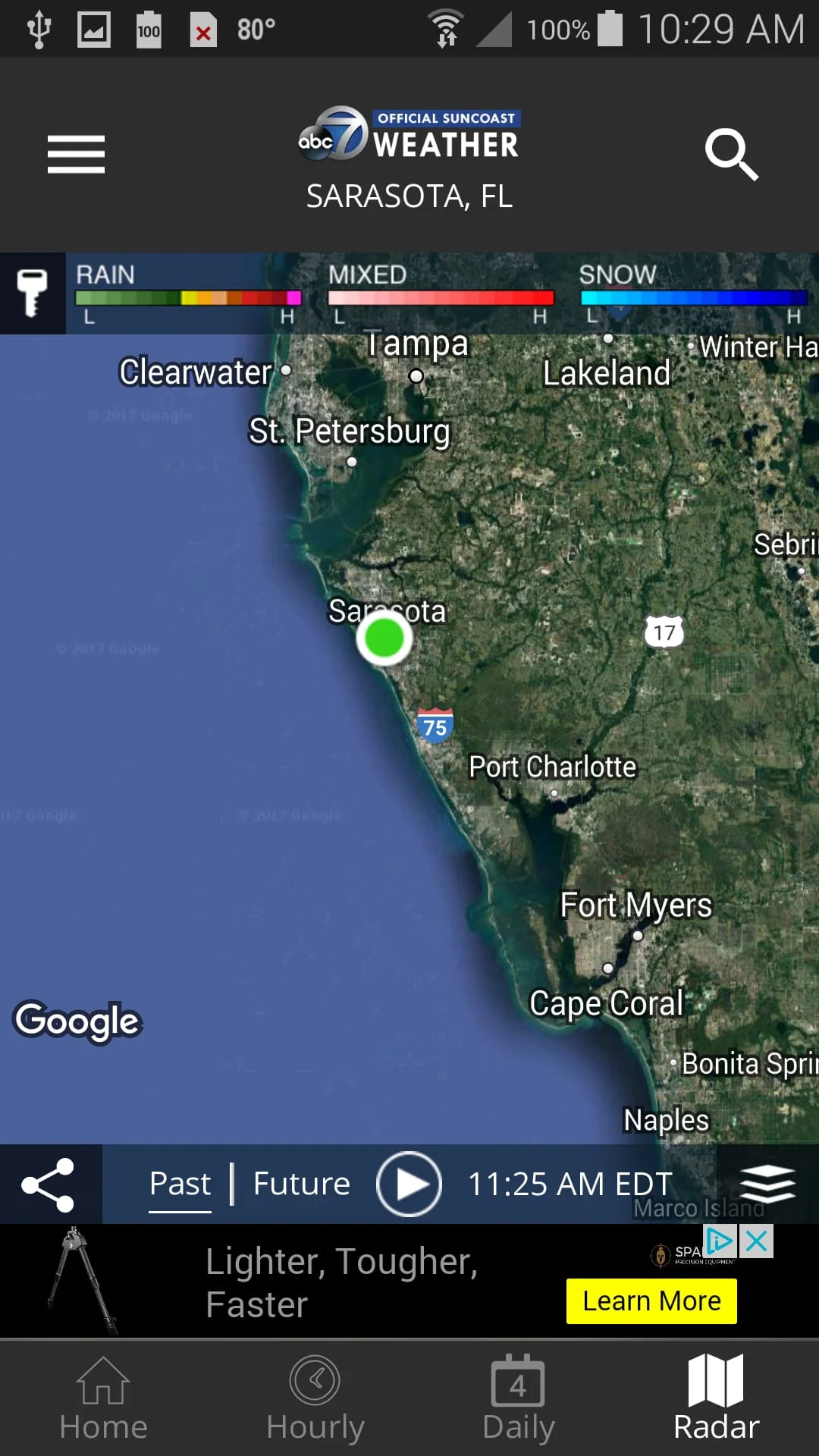819x1456 pixels.
Task: Switch to Future radar
Action: (301, 1185)
